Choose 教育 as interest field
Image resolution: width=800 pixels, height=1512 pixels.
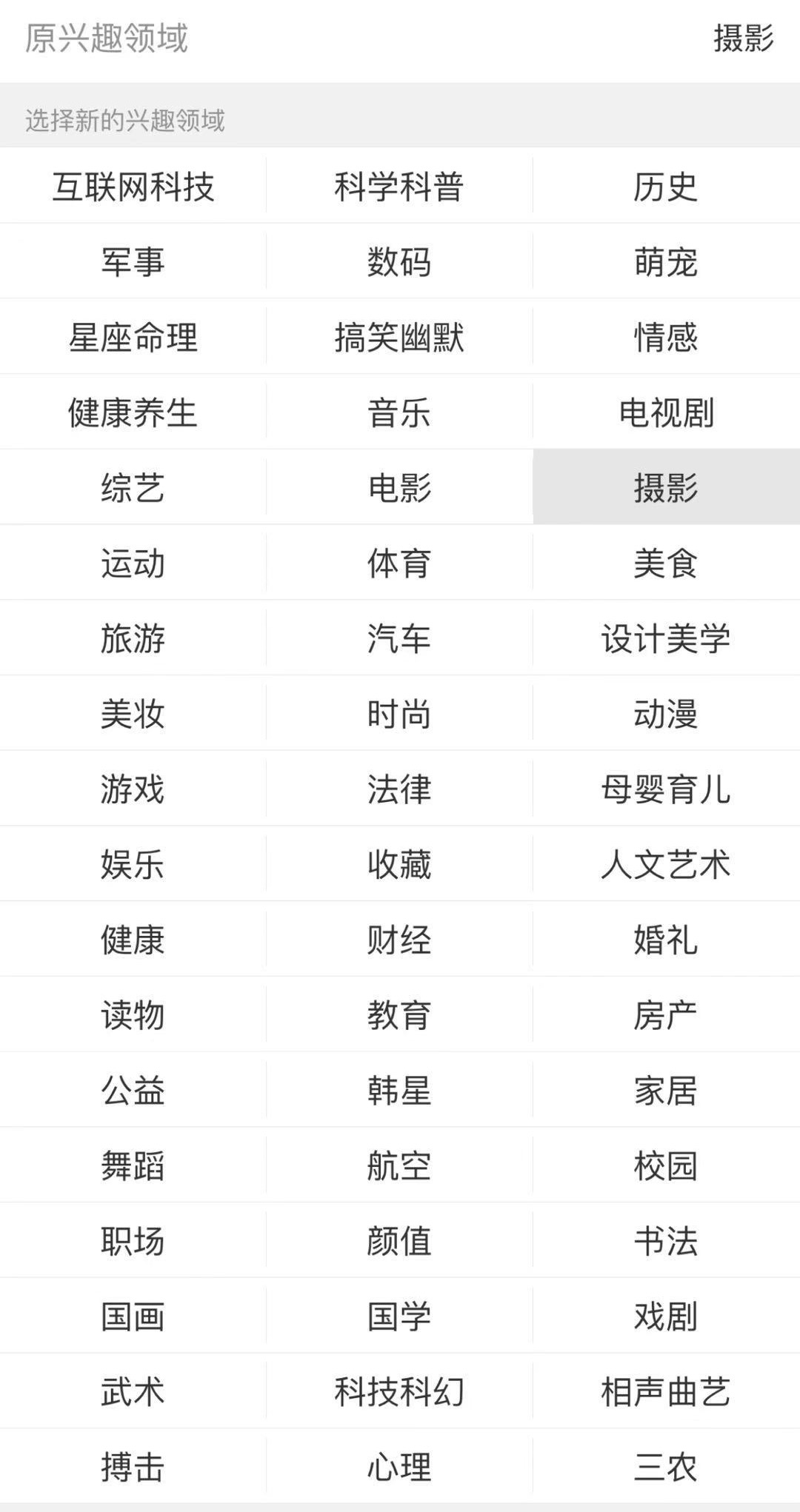point(399,1015)
